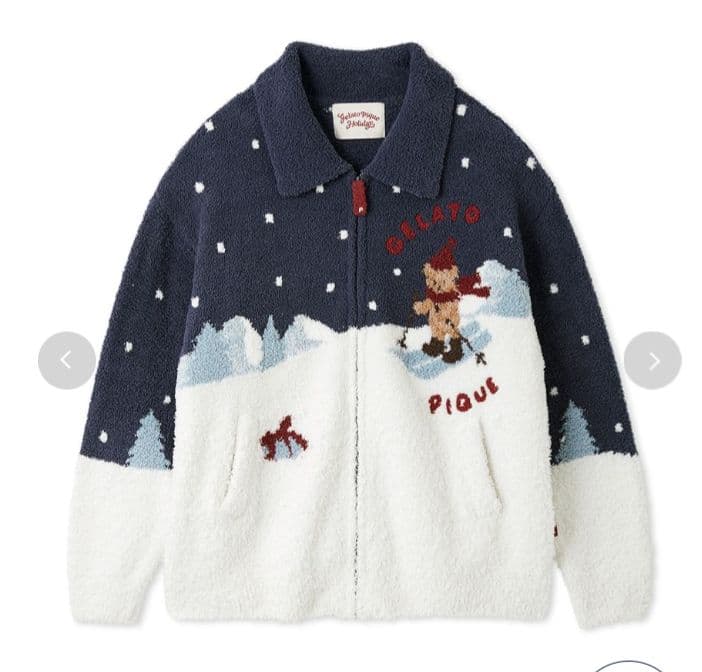Show the previous product image
The image size is (702, 672).
tap(66, 360)
